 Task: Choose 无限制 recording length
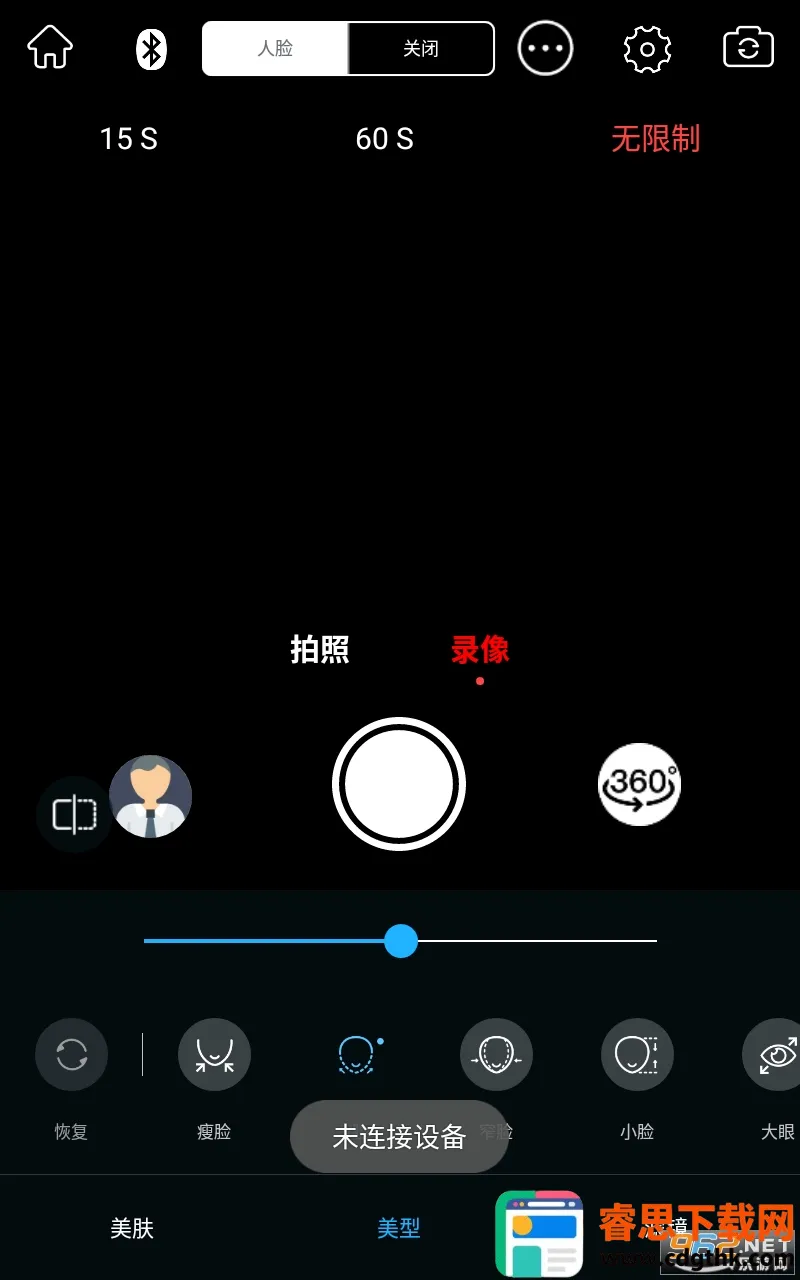656,139
